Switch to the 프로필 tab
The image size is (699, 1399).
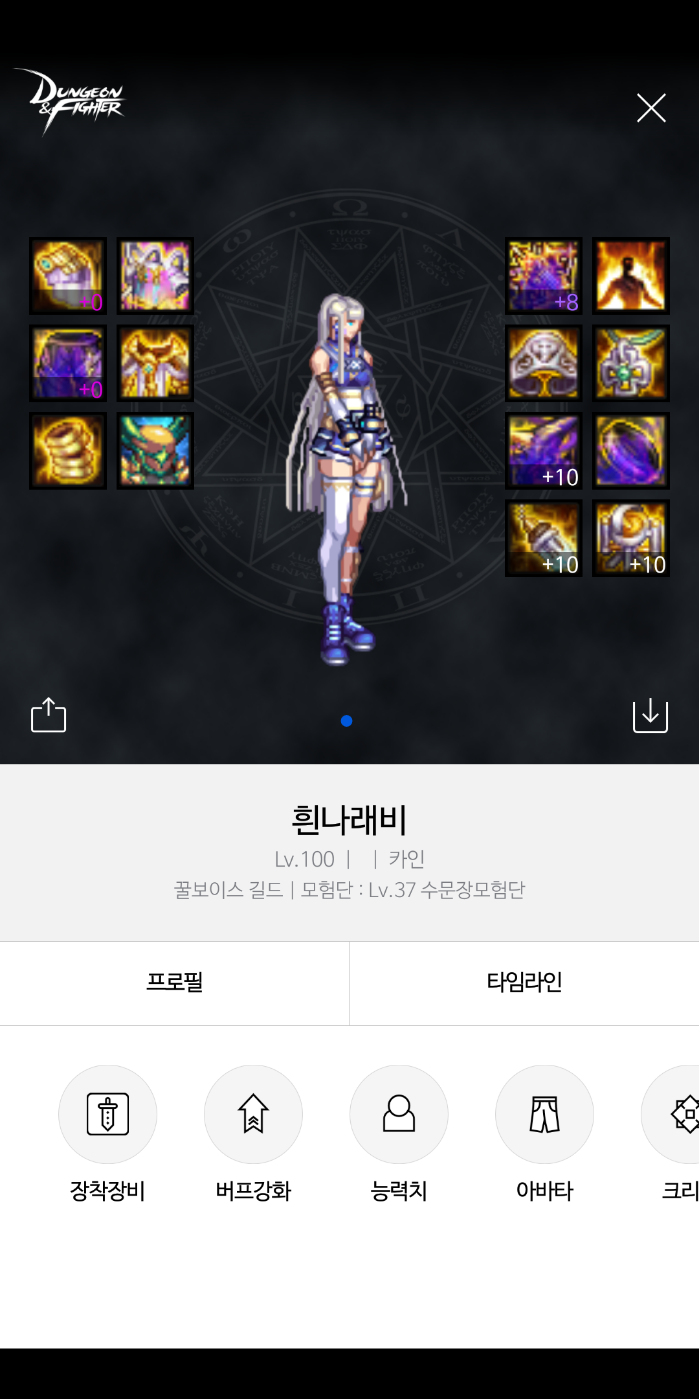tap(174, 982)
